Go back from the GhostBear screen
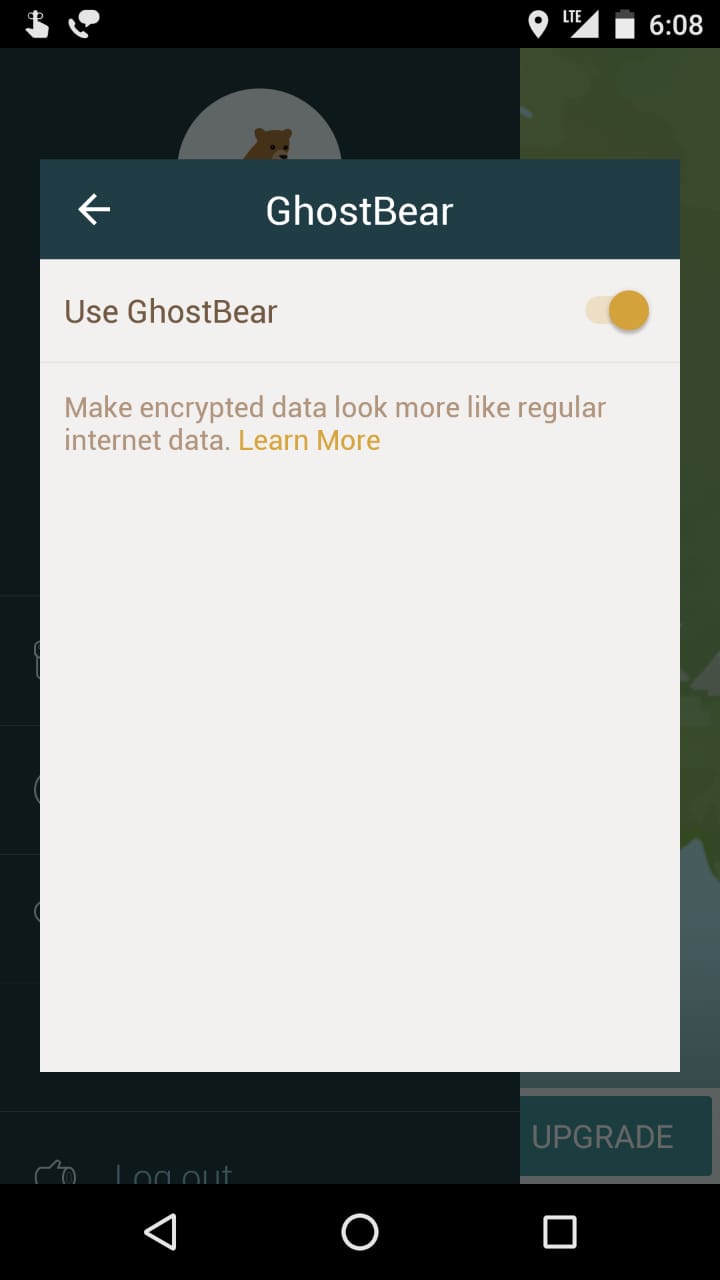Viewport: 720px width, 1280px height. (x=94, y=210)
